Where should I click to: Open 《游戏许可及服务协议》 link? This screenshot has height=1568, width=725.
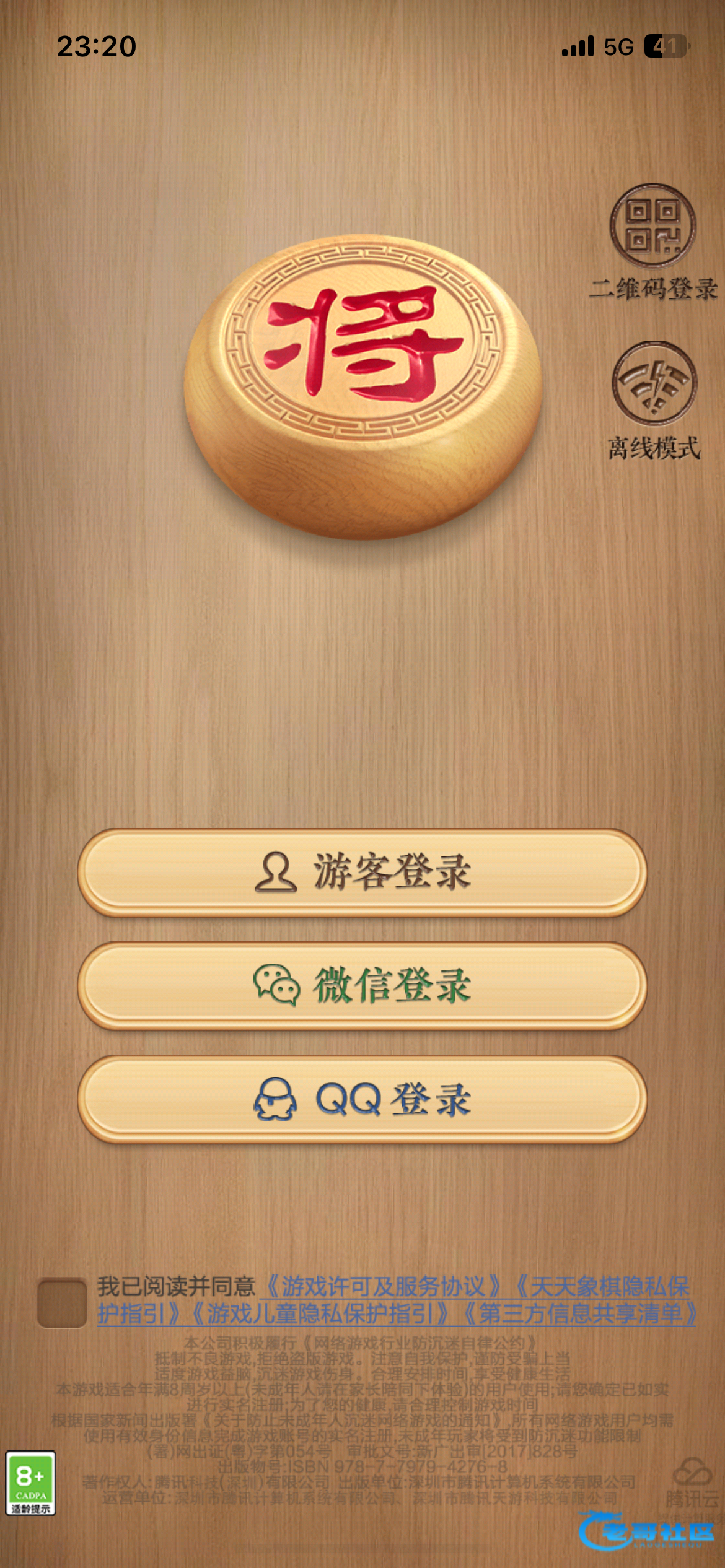pos(383,1287)
